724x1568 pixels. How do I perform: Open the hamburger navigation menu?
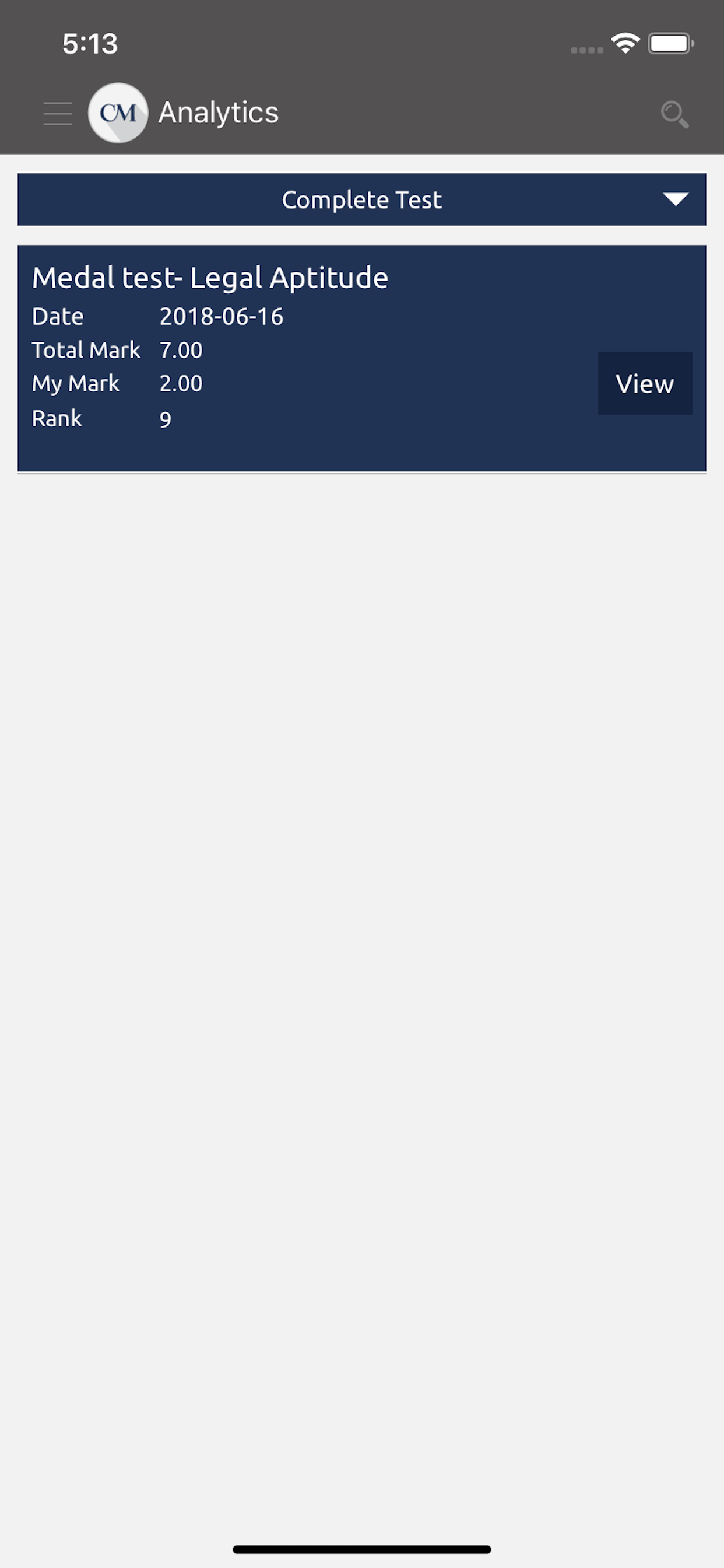click(x=58, y=113)
